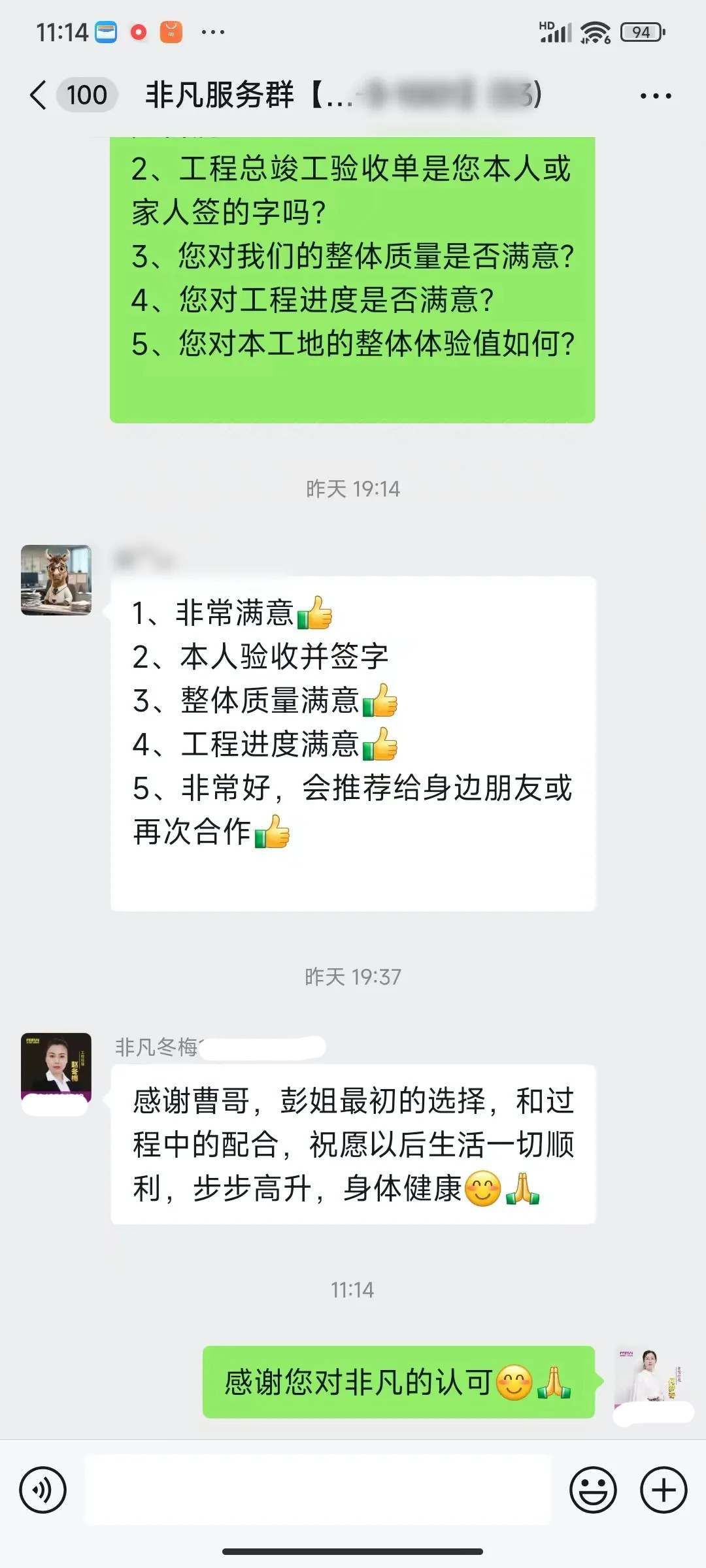Open the group chat overflow menu

pos(655,96)
